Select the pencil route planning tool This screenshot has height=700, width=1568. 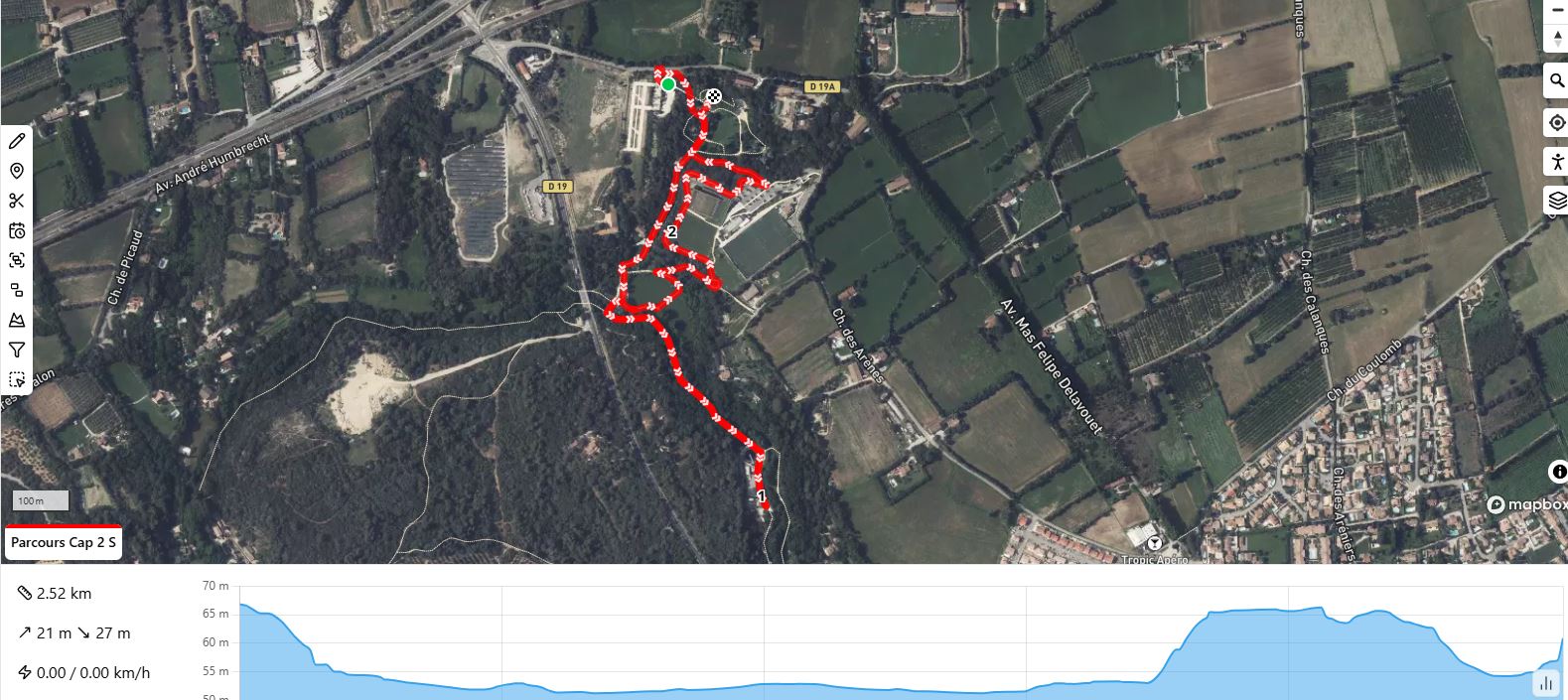point(17,142)
